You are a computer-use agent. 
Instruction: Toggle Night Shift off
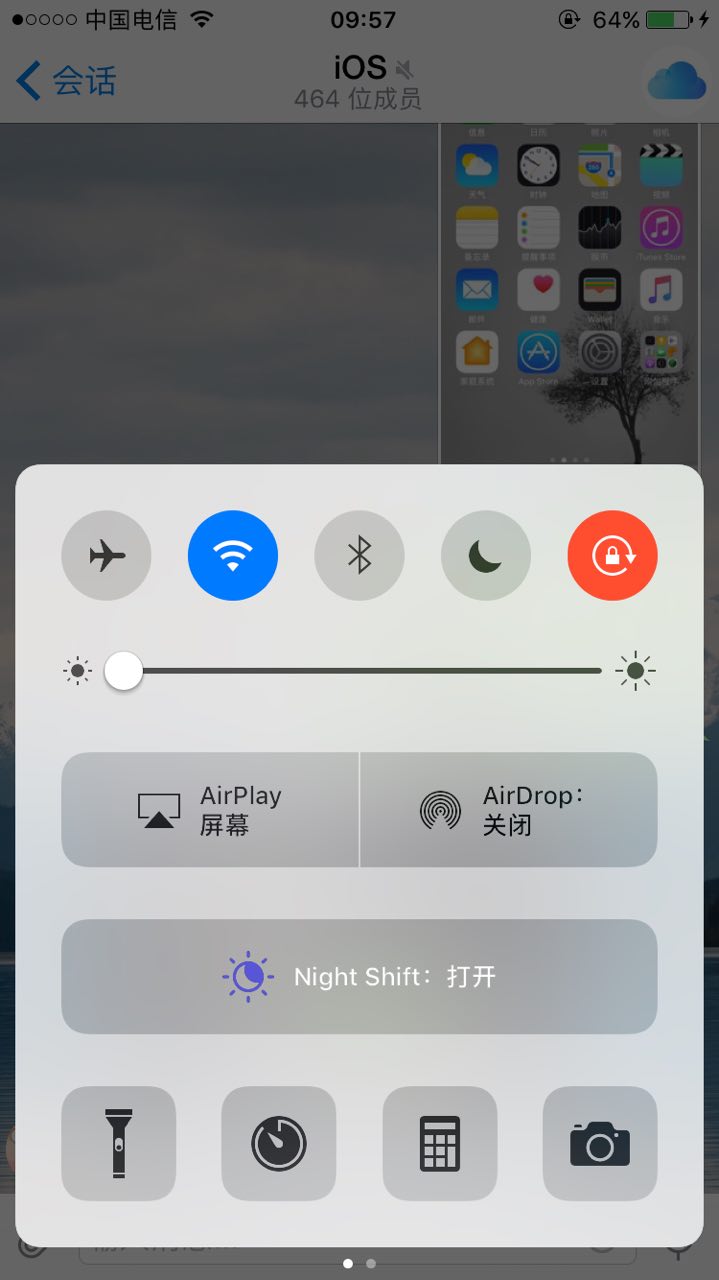[x=359, y=976]
